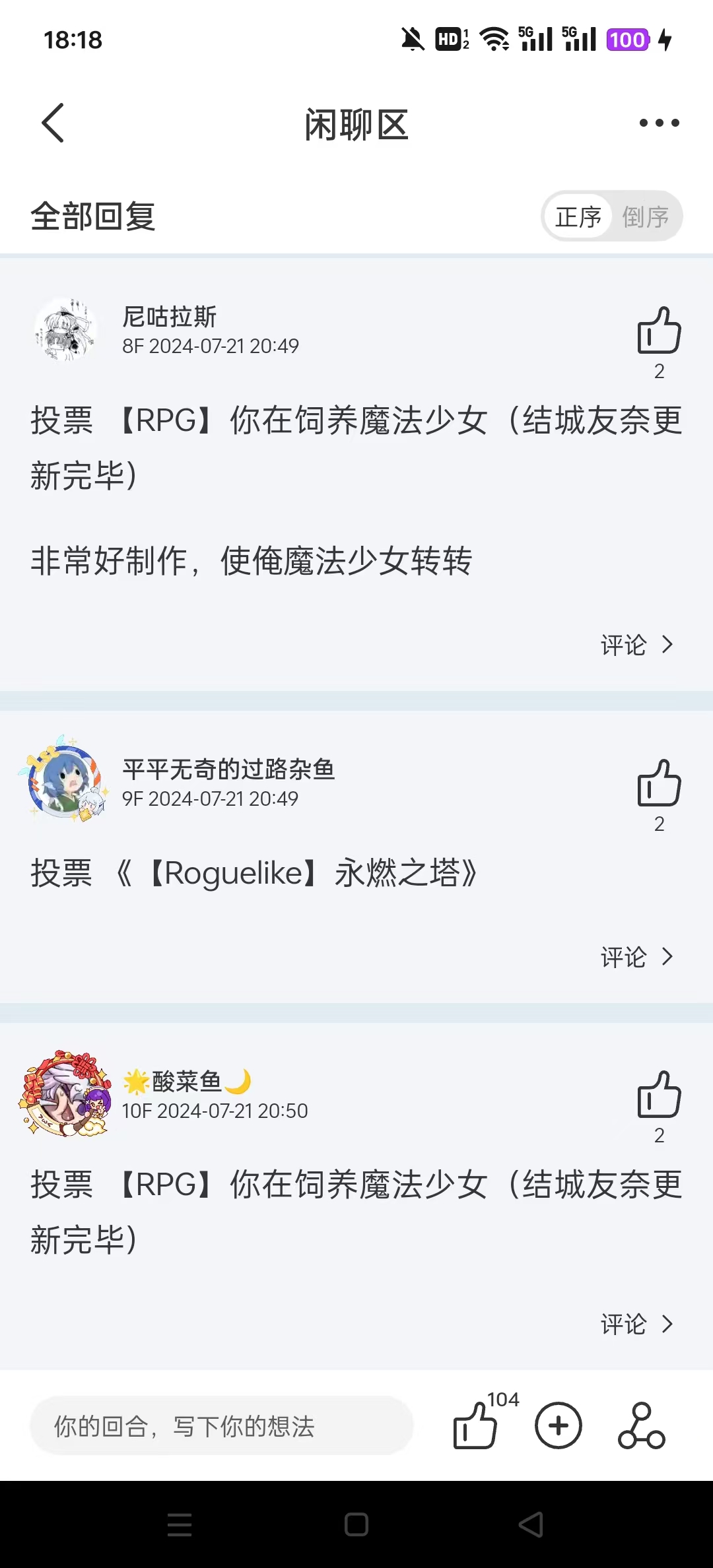Like 酸菜鱼's 10F reply
Viewport: 713px width, 1568px height.
coord(658,1095)
